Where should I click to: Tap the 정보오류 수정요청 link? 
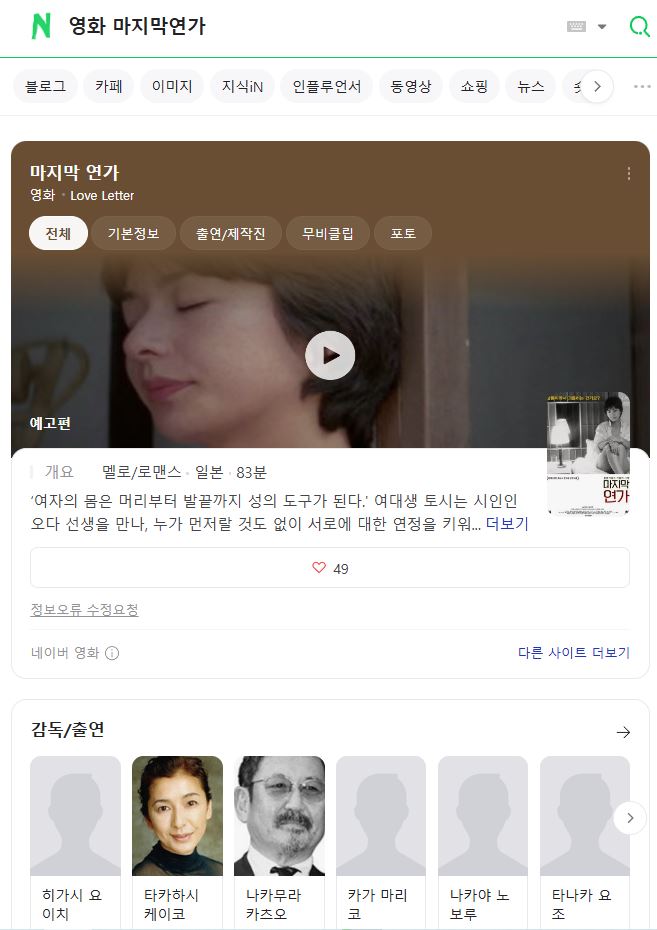[85, 610]
